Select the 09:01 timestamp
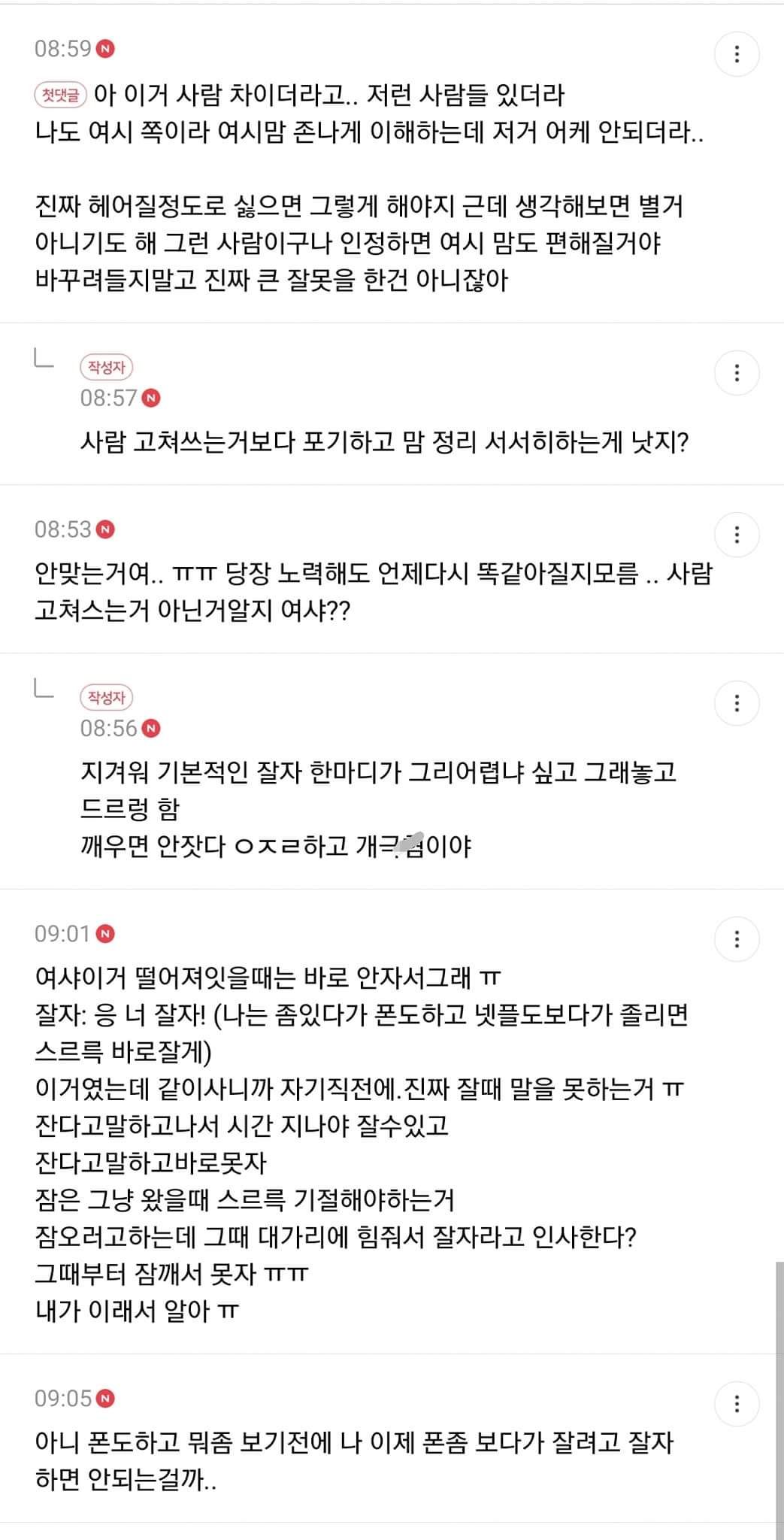This screenshot has width=784, height=1540. coord(62,933)
